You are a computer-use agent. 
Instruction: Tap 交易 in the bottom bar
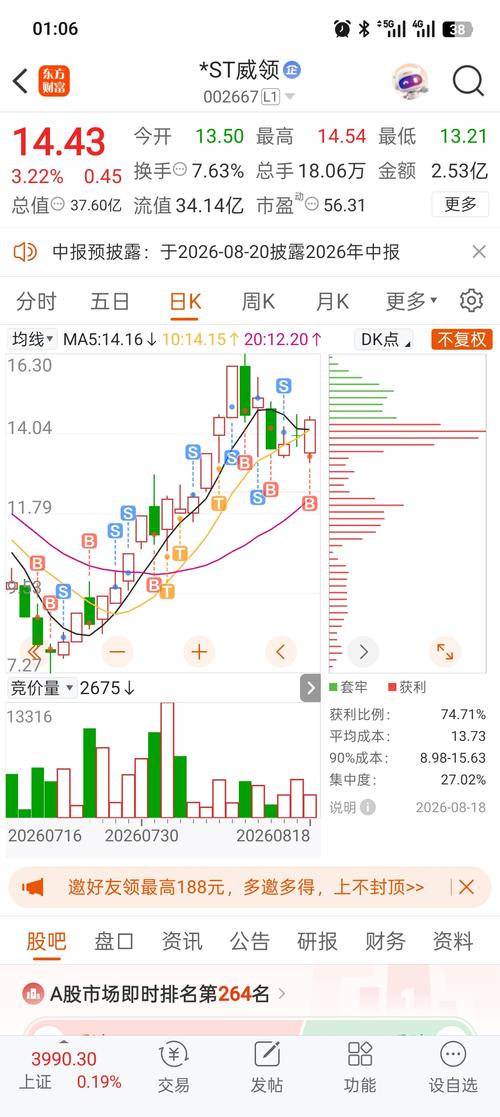(x=174, y=1067)
